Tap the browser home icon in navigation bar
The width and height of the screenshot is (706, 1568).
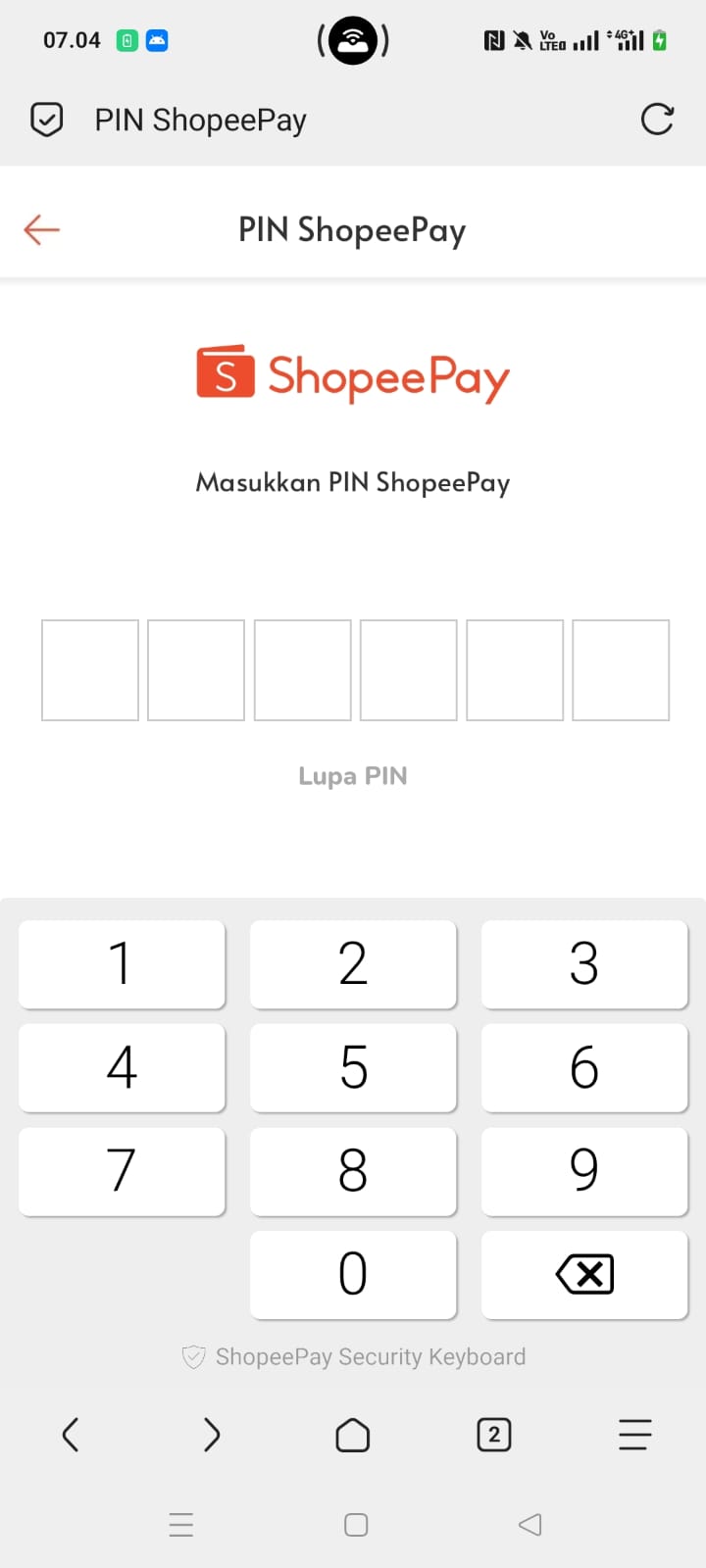353,1435
